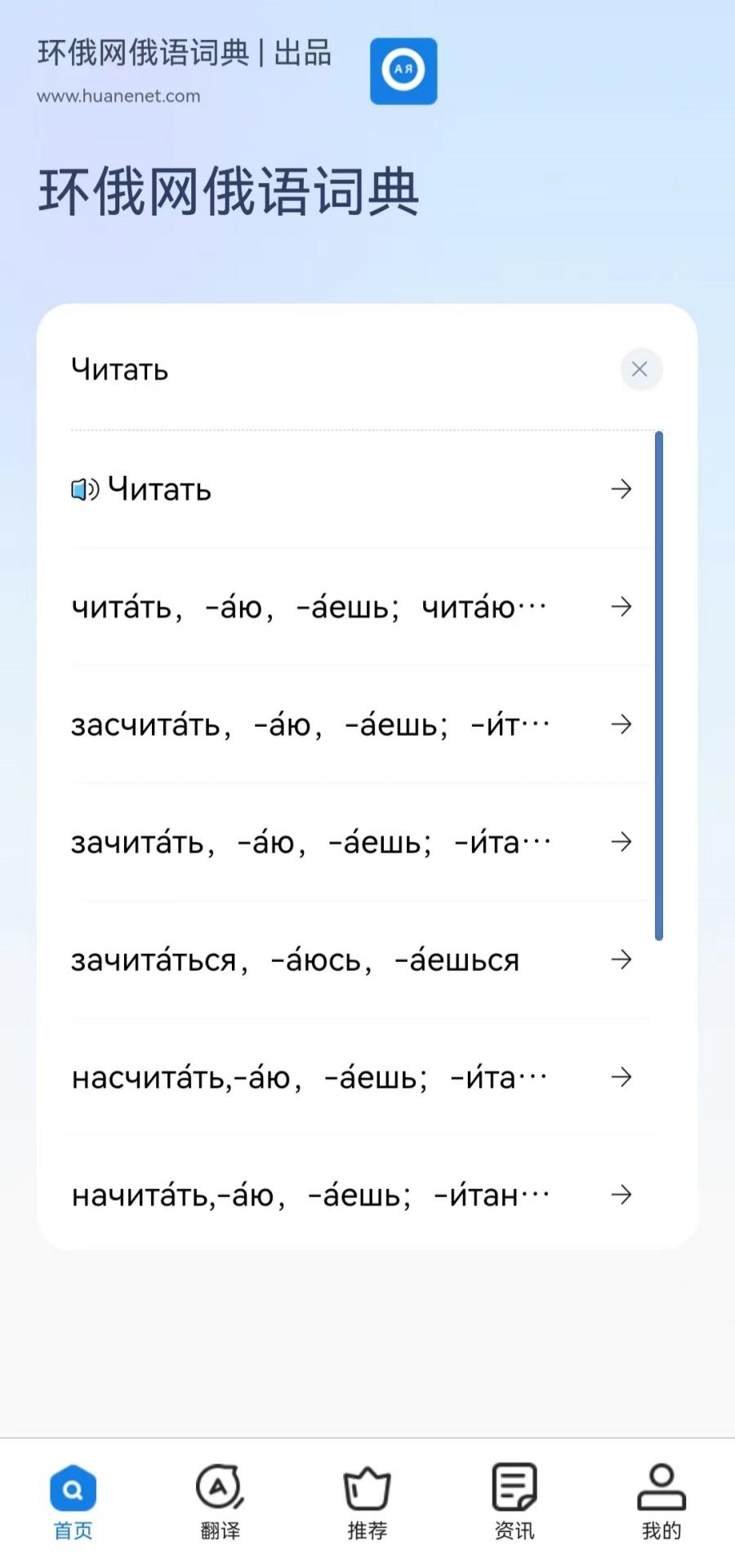Clear the search text Читать
735x1568 pixels.
[x=640, y=369]
